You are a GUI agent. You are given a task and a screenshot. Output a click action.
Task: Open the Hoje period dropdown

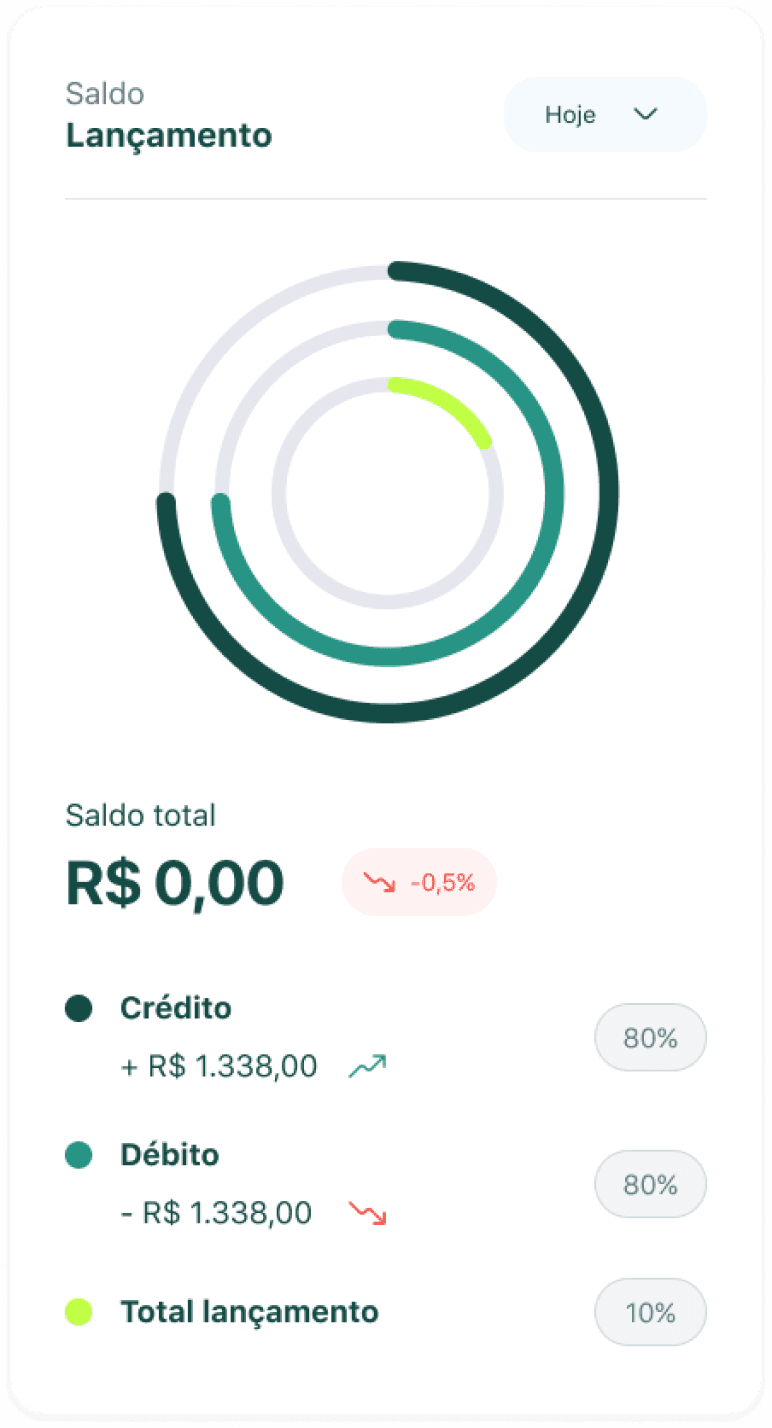605,115
